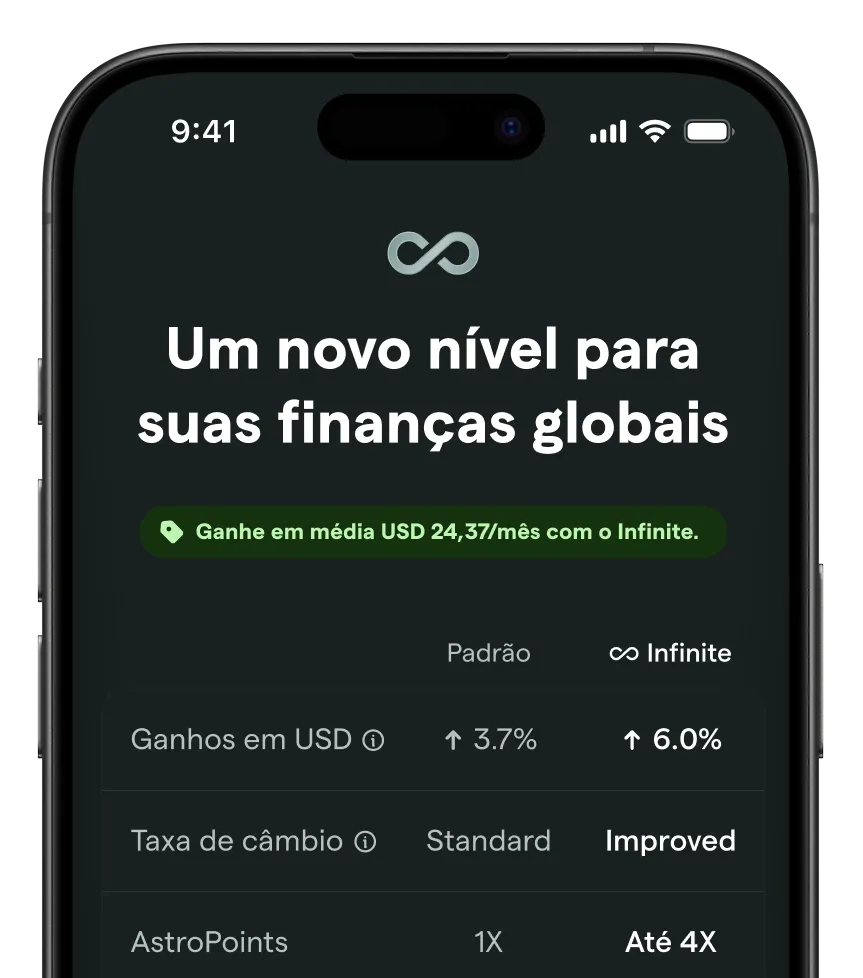Tap the upward arrow next to 3.7%
Screen dimensions: 863x978
452,740
